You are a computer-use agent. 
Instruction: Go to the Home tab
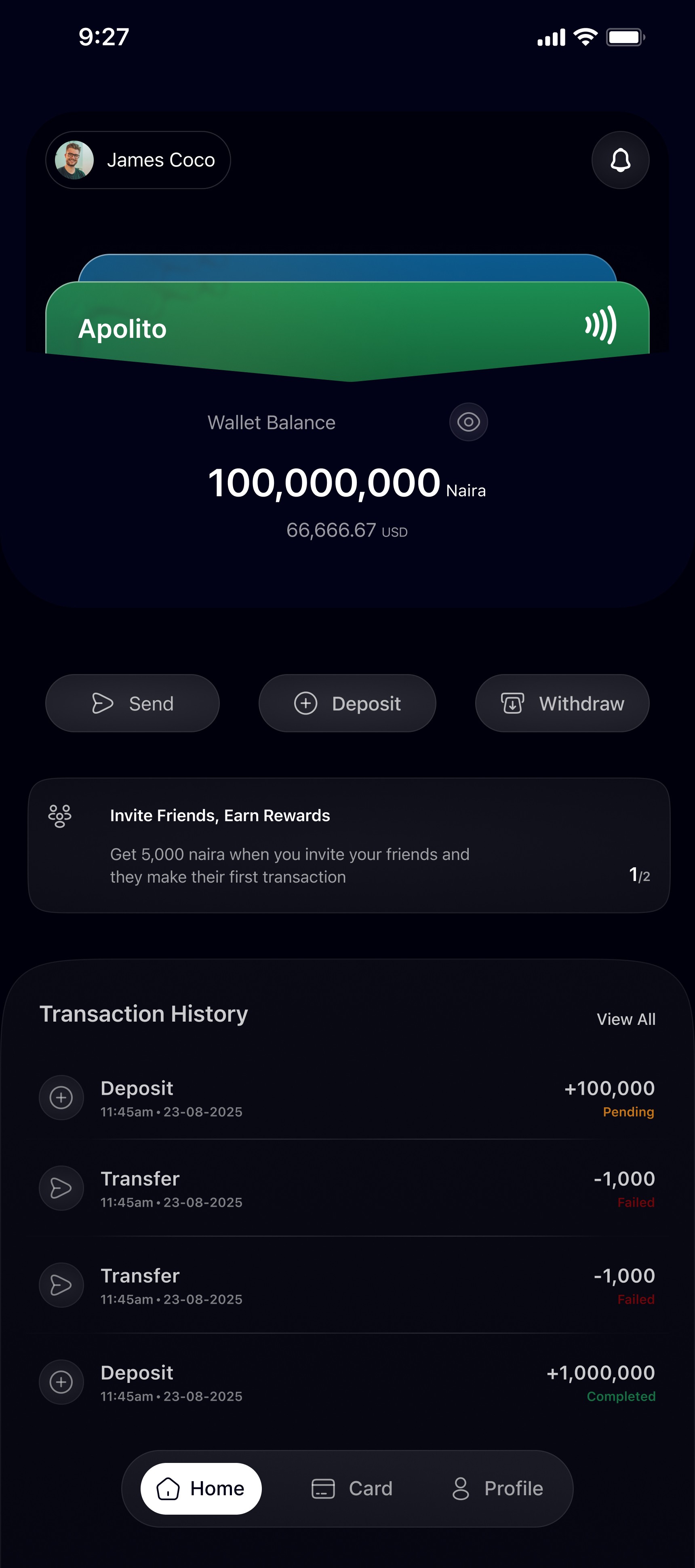tap(201, 1488)
